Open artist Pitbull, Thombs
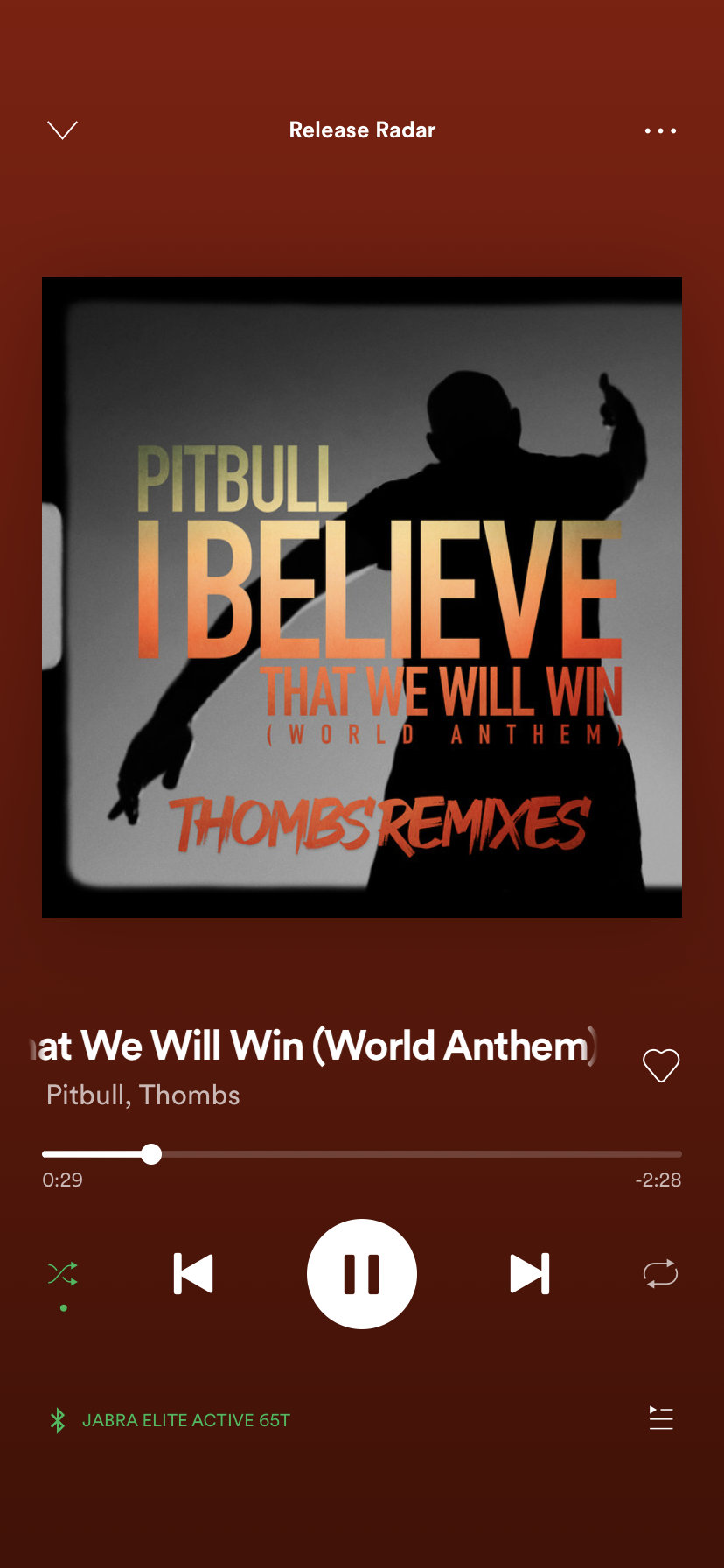The image size is (724, 1568). pos(143,1095)
